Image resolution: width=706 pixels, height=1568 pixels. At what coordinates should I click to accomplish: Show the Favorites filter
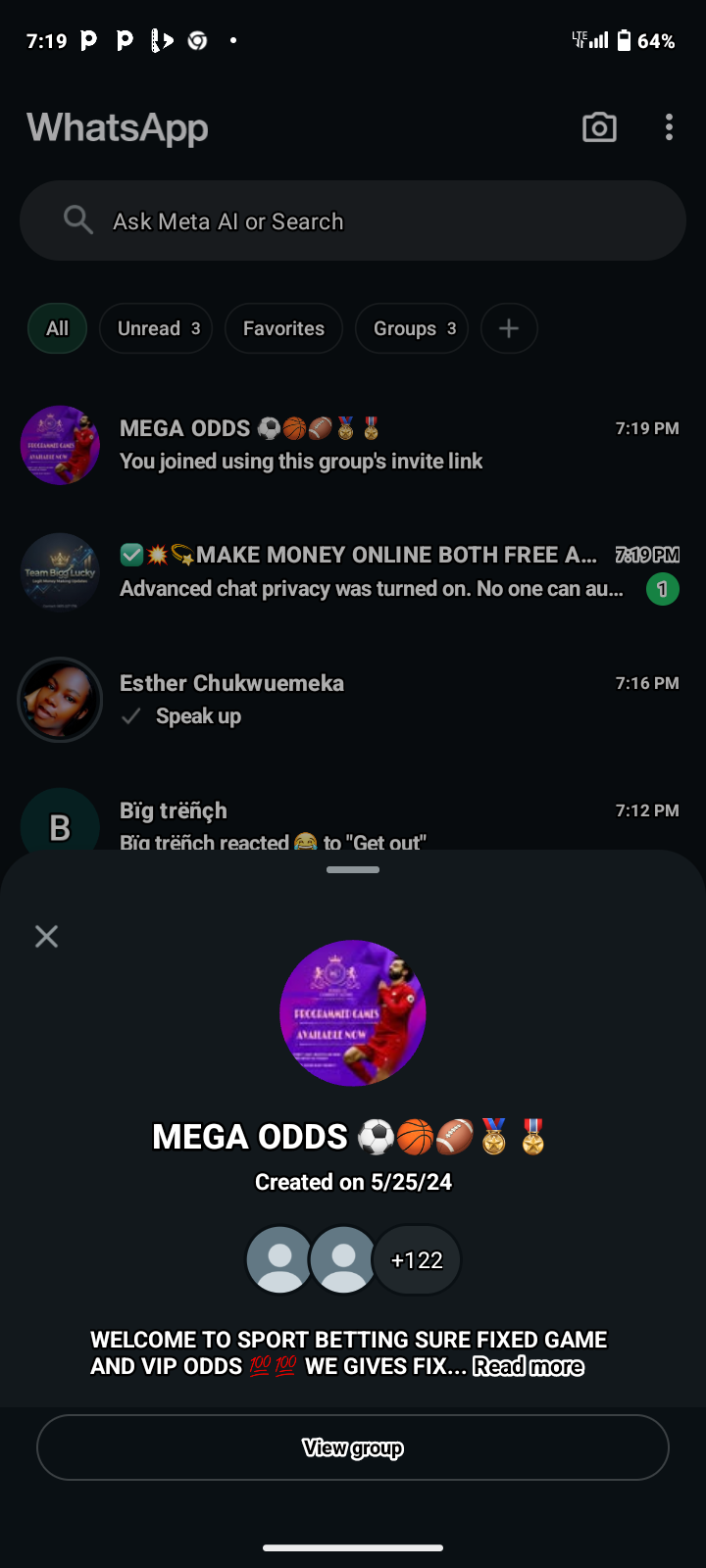point(283,328)
